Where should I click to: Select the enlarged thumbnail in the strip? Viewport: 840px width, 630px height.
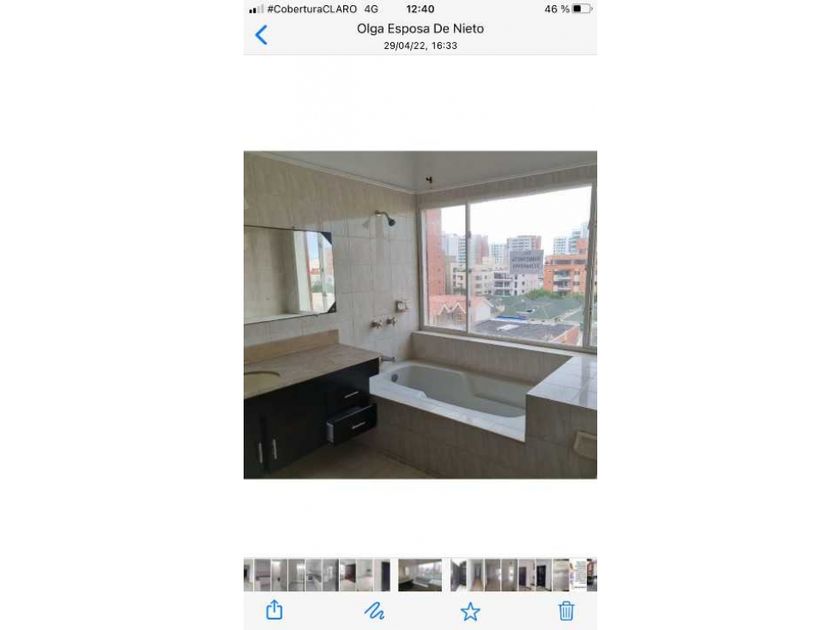(x=420, y=575)
